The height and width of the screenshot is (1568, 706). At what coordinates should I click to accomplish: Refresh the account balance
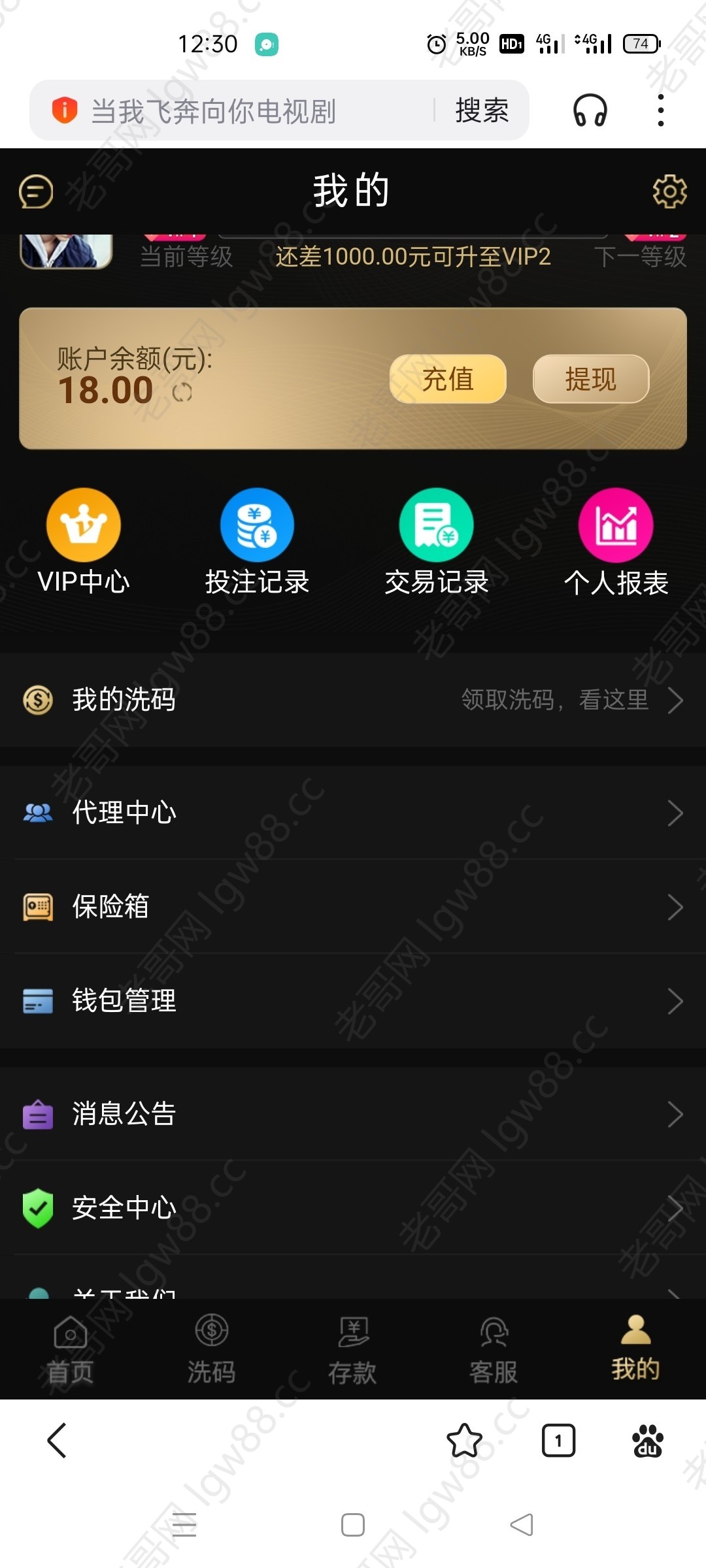[182, 393]
